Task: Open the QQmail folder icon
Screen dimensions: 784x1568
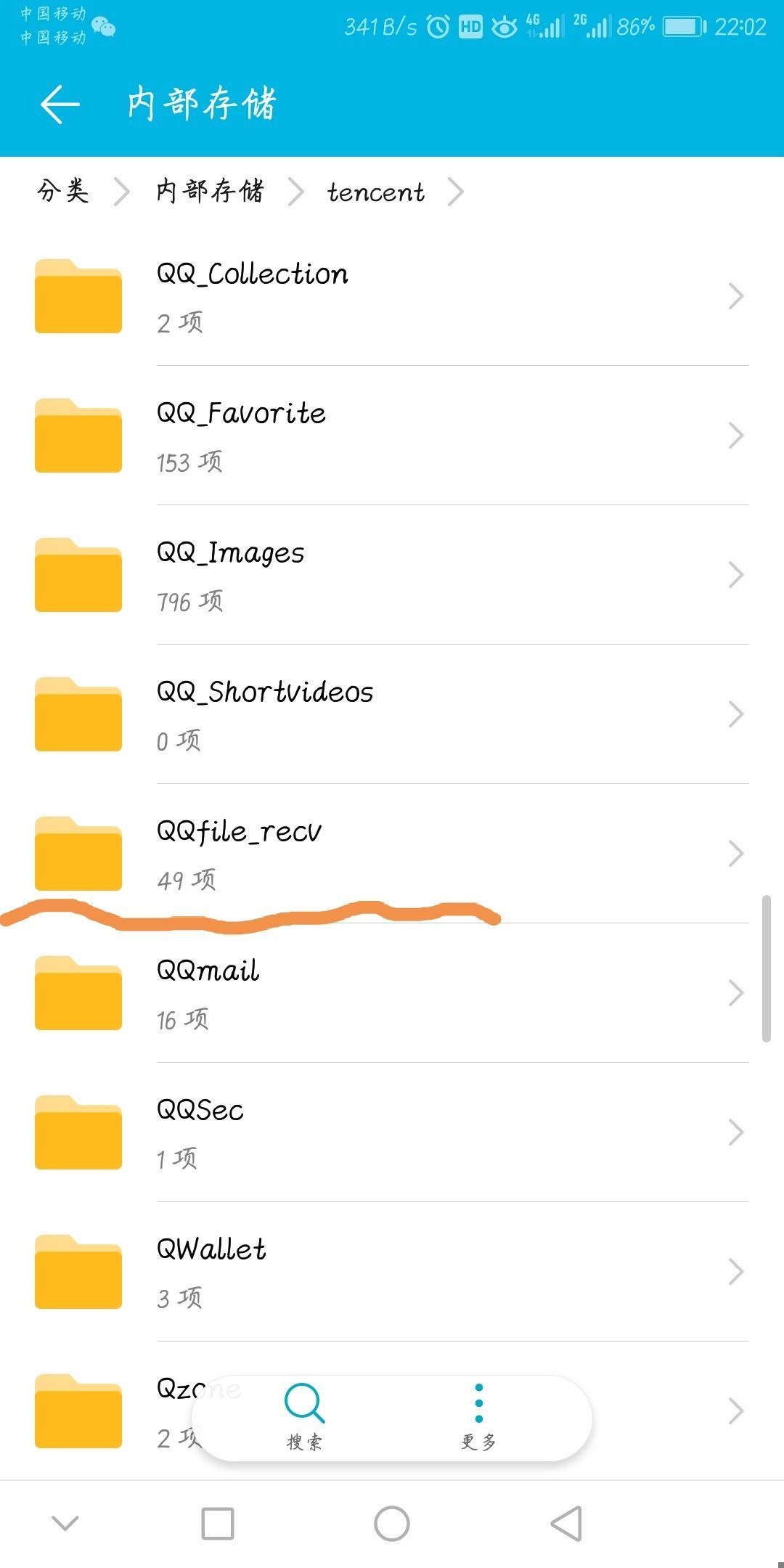Action: tap(78, 993)
